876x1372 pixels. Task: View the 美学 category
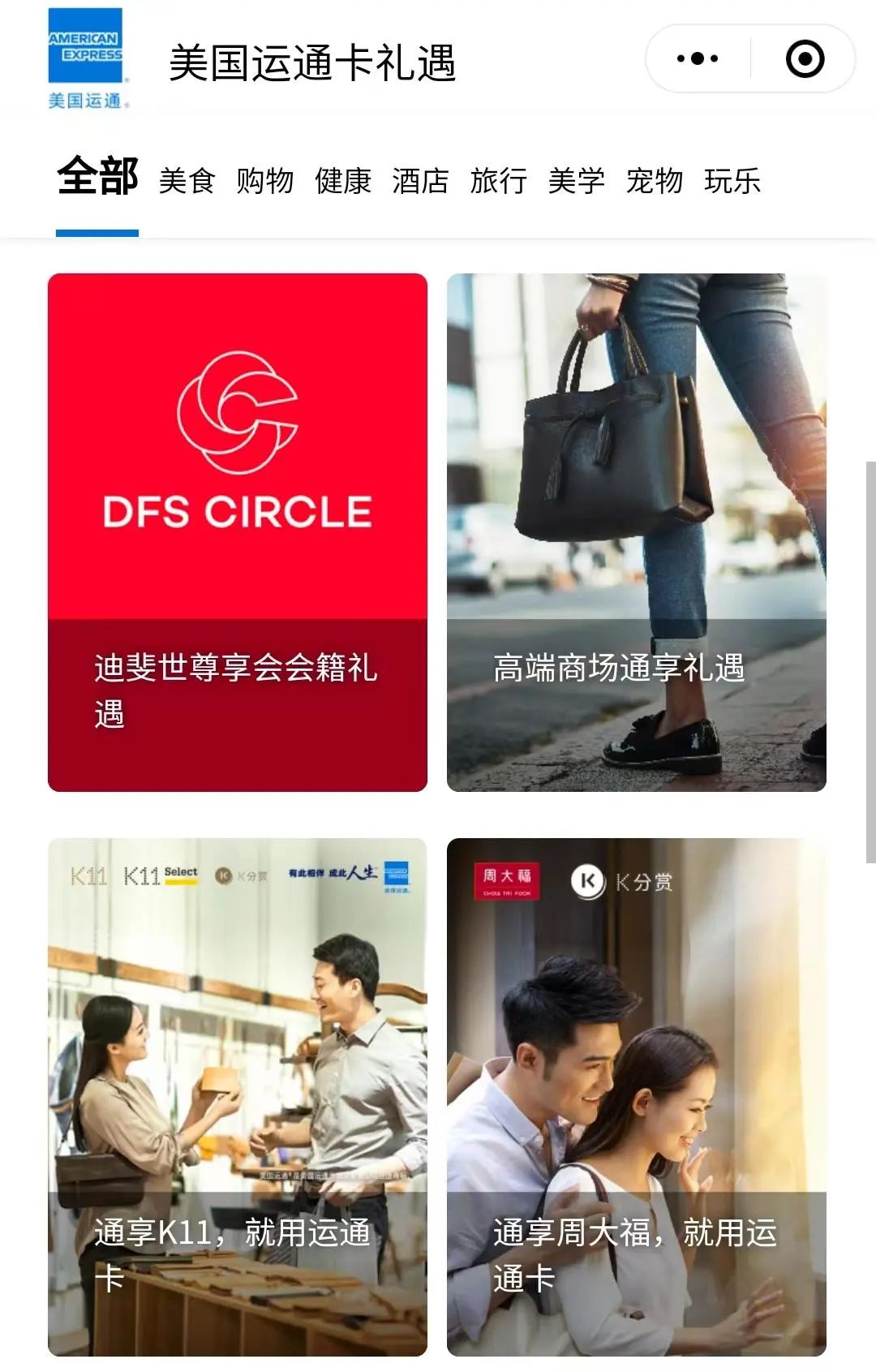(x=576, y=181)
